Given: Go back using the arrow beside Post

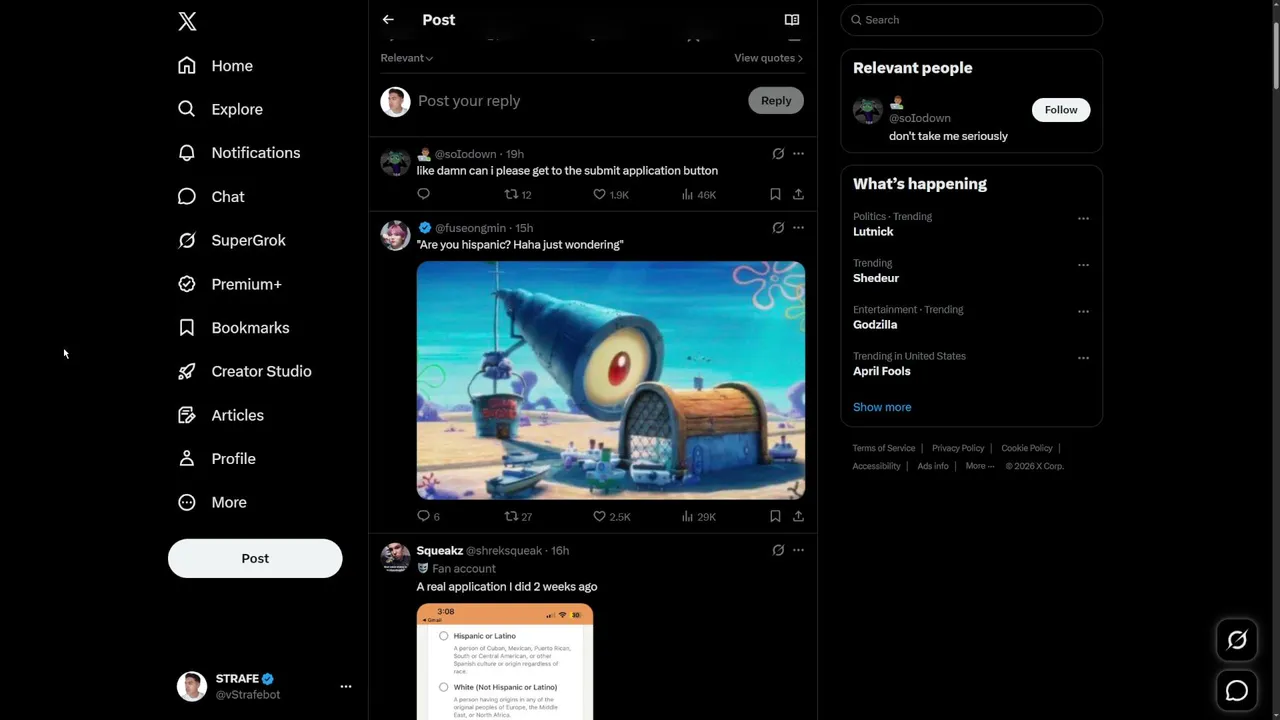Looking at the screenshot, I should [388, 20].
